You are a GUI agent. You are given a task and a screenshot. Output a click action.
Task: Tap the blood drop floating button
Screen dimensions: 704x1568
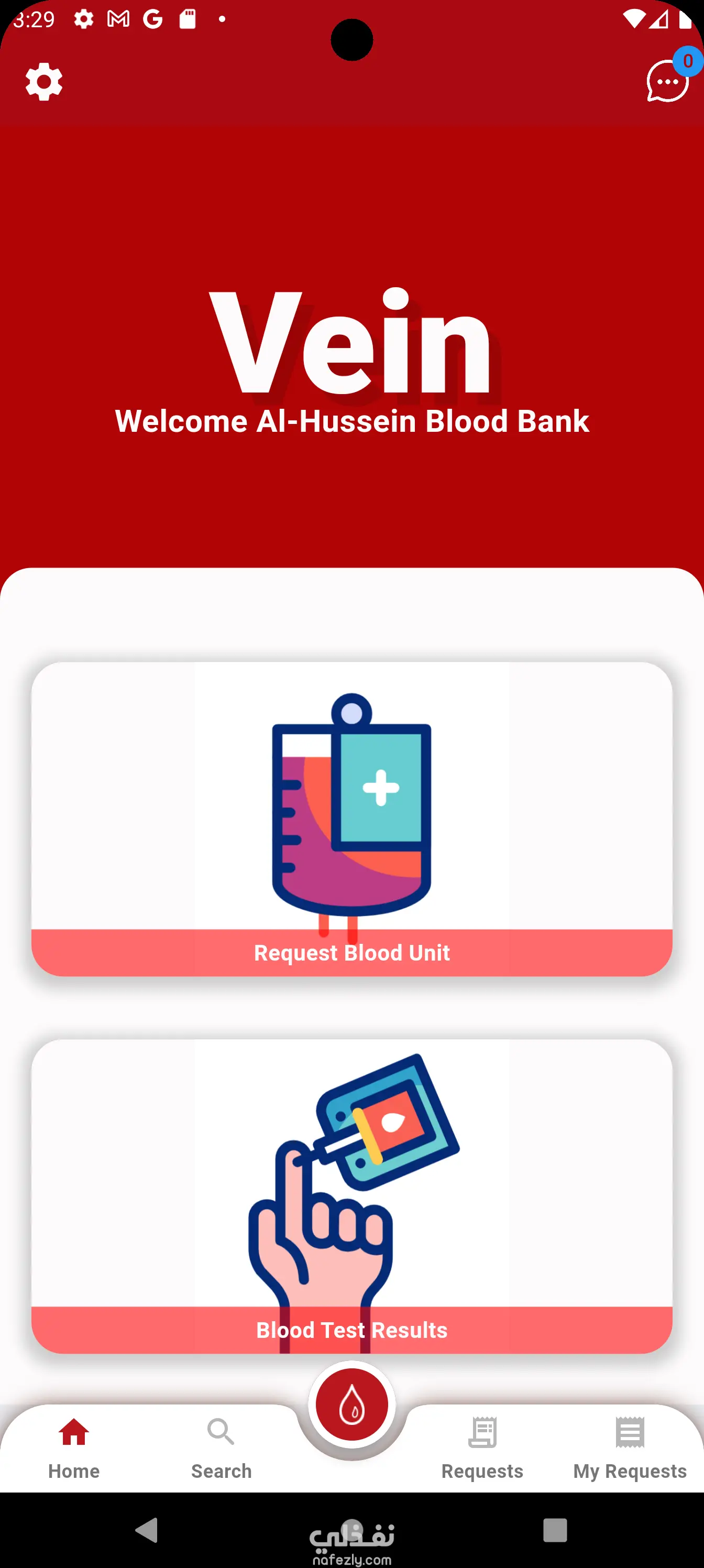[351, 1405]
